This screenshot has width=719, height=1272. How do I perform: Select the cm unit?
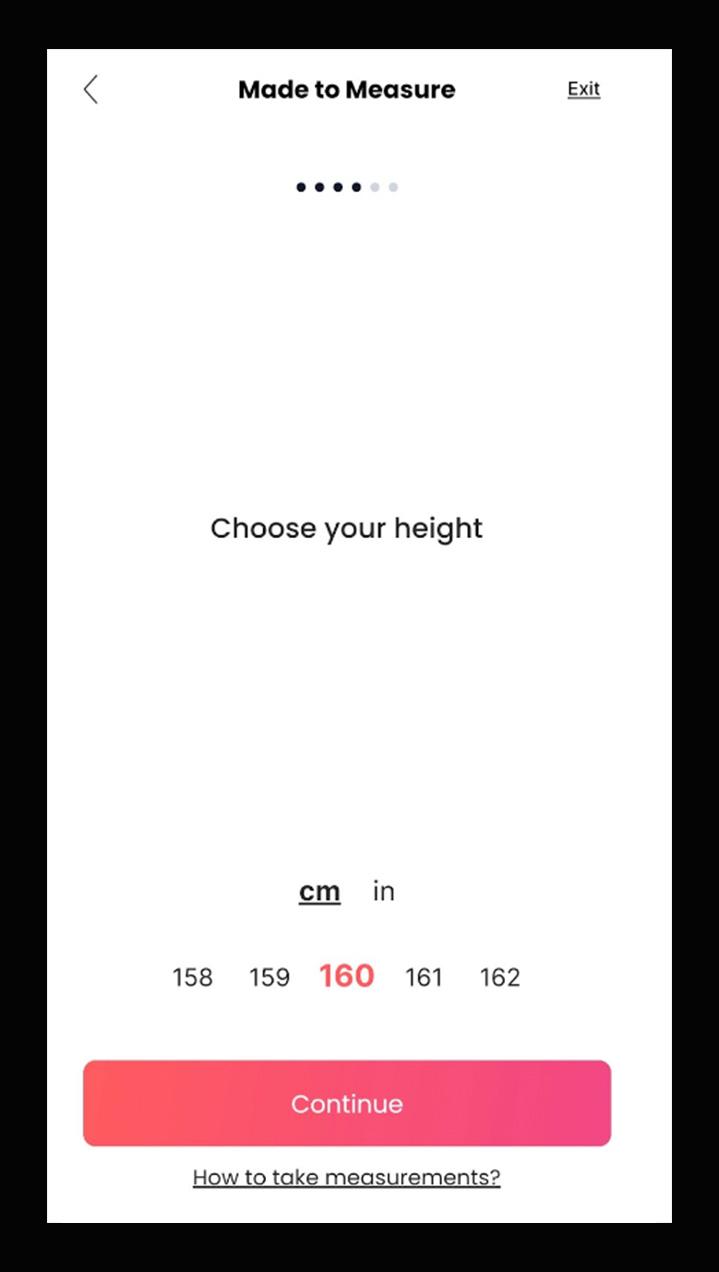319,891
